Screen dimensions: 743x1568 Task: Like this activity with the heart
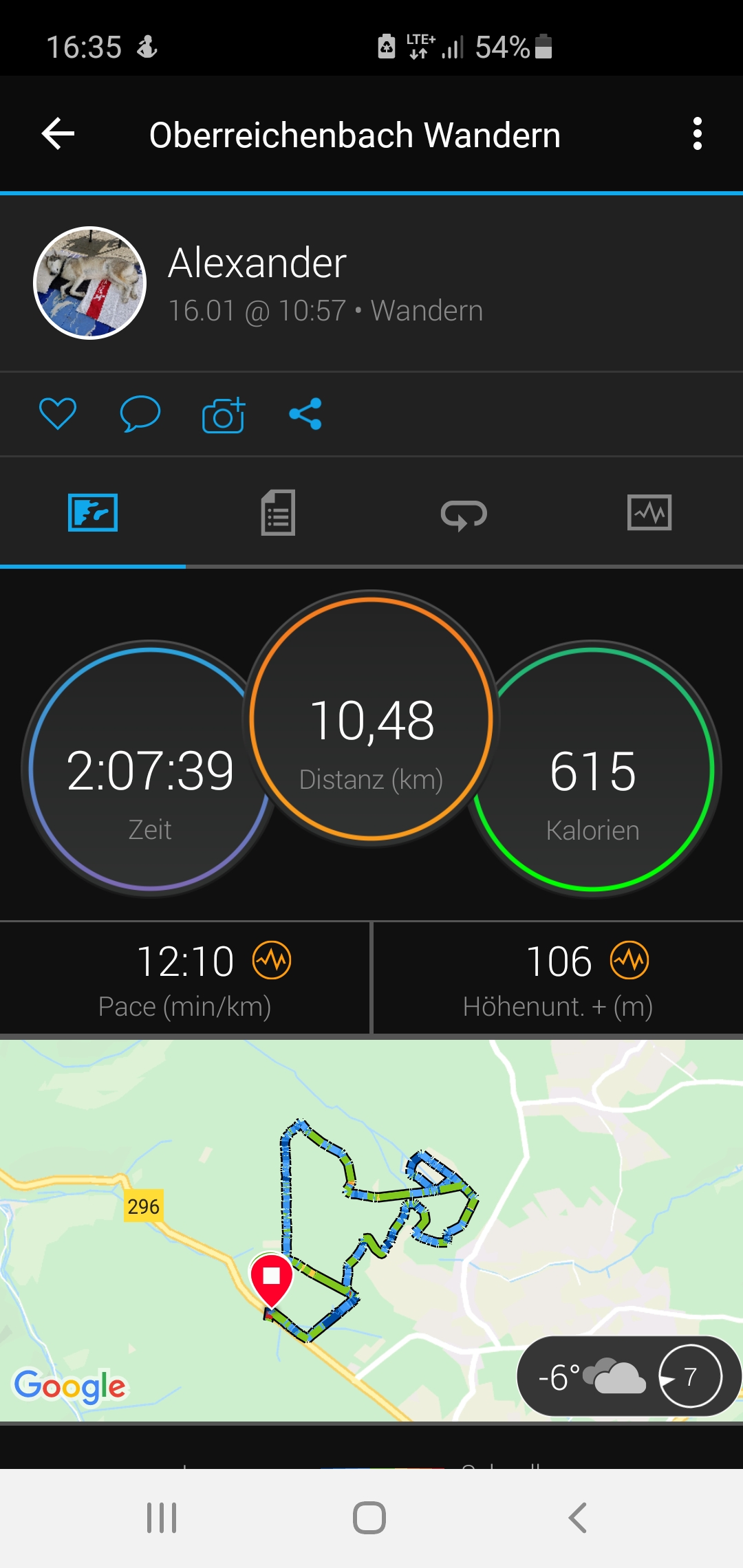coord(58,414)
